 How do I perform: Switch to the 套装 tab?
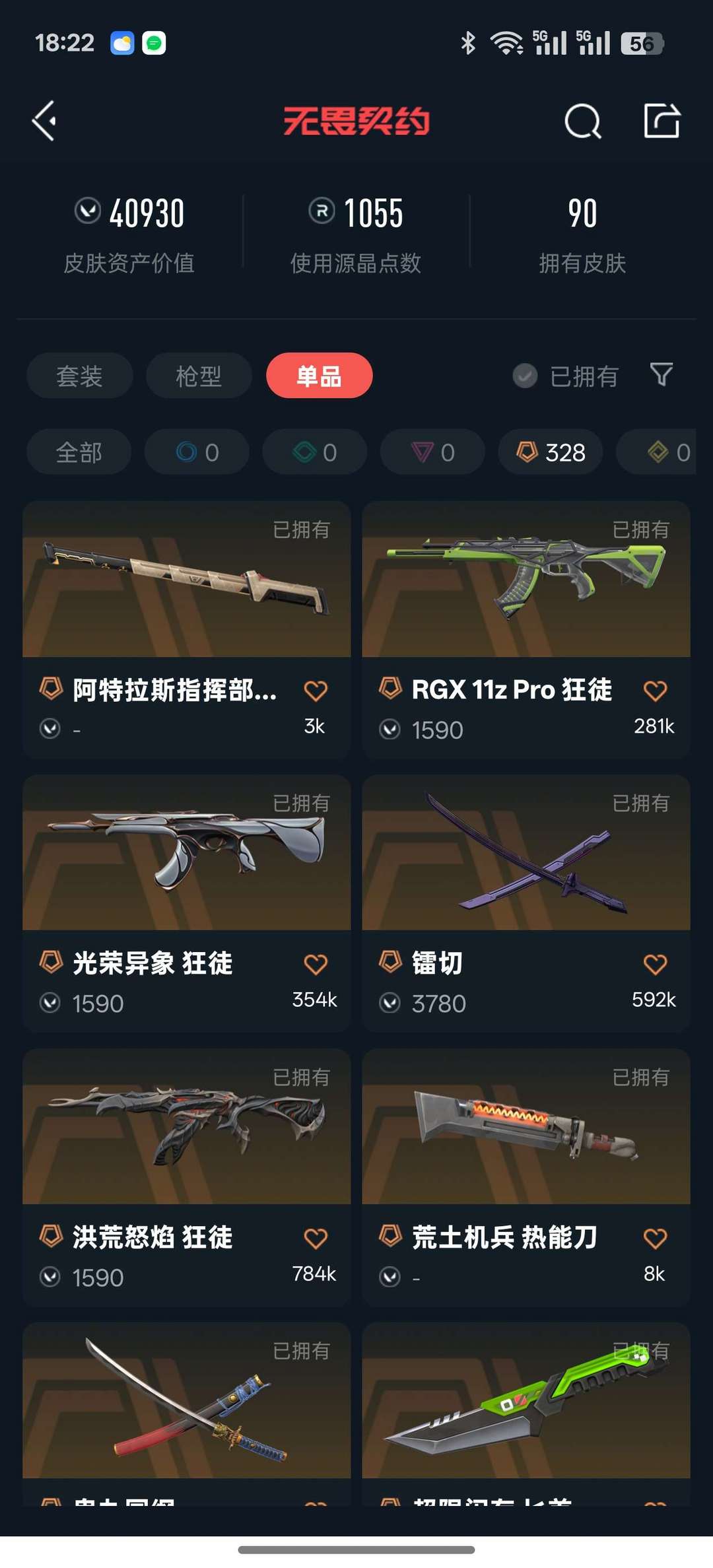79,376
